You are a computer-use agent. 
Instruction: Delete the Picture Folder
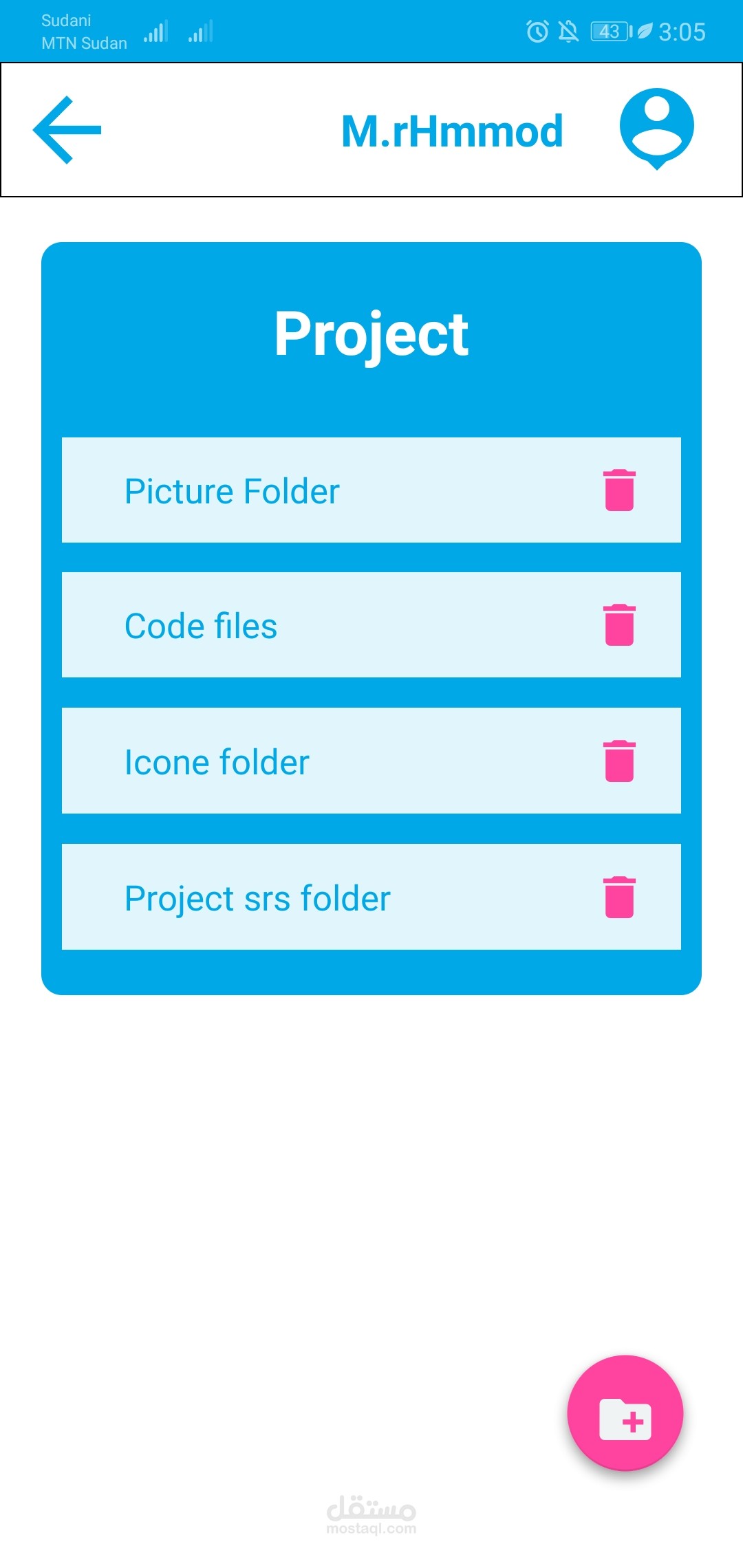[x=619, y=490]
